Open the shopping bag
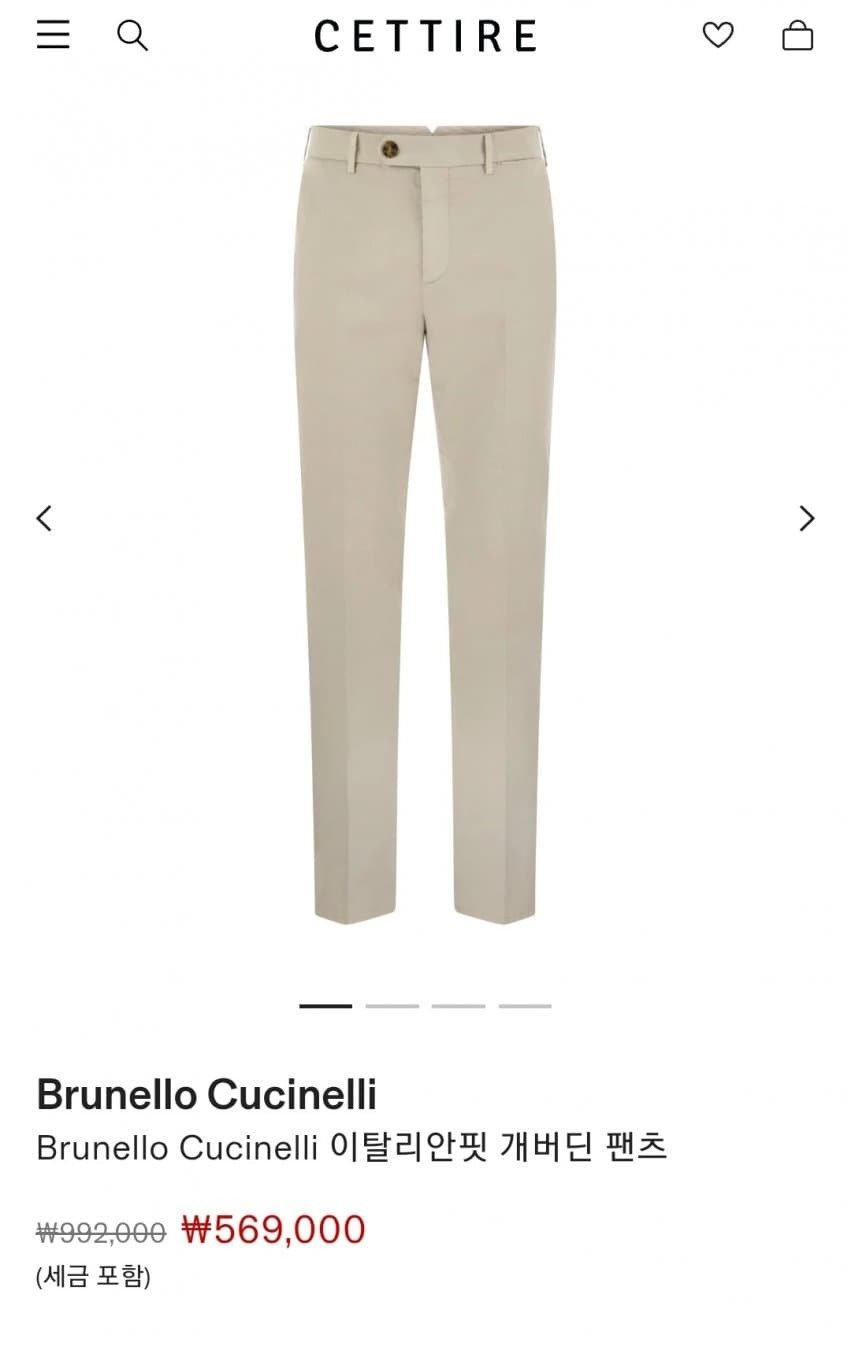Image resolution: width=850 pixels, height=1346 pixels. pos(797,36)
